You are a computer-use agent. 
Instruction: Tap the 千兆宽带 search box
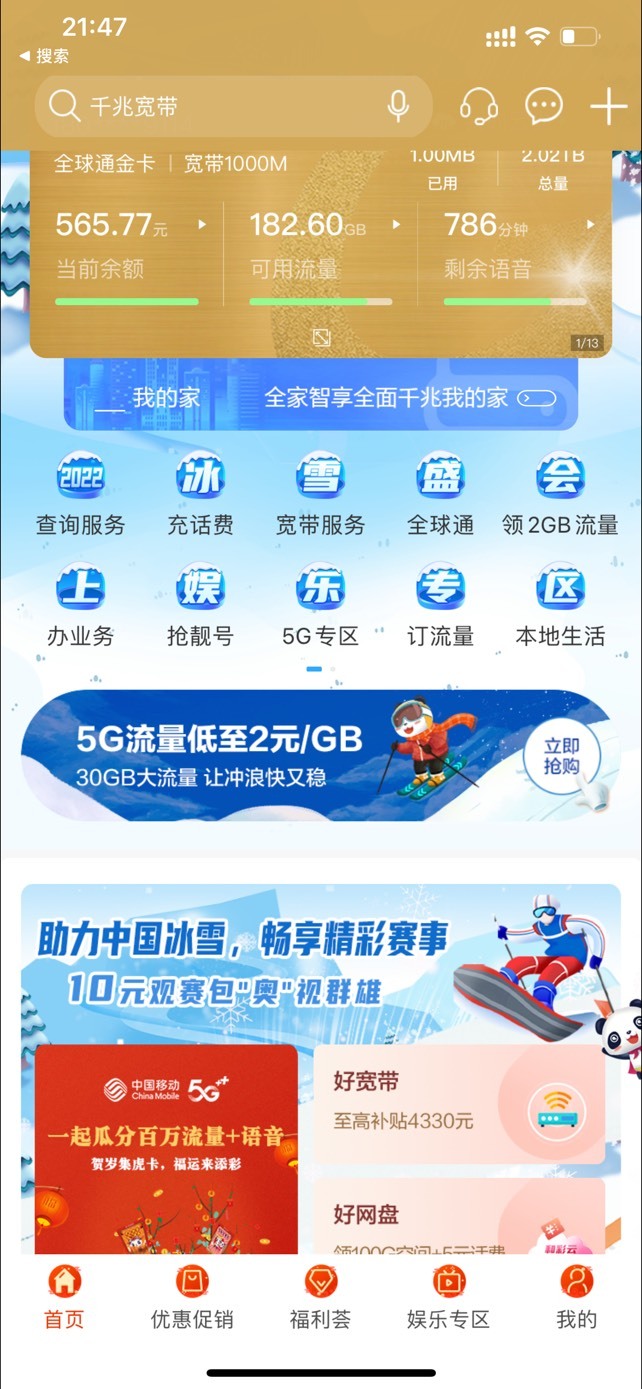[x=233, y=106]
